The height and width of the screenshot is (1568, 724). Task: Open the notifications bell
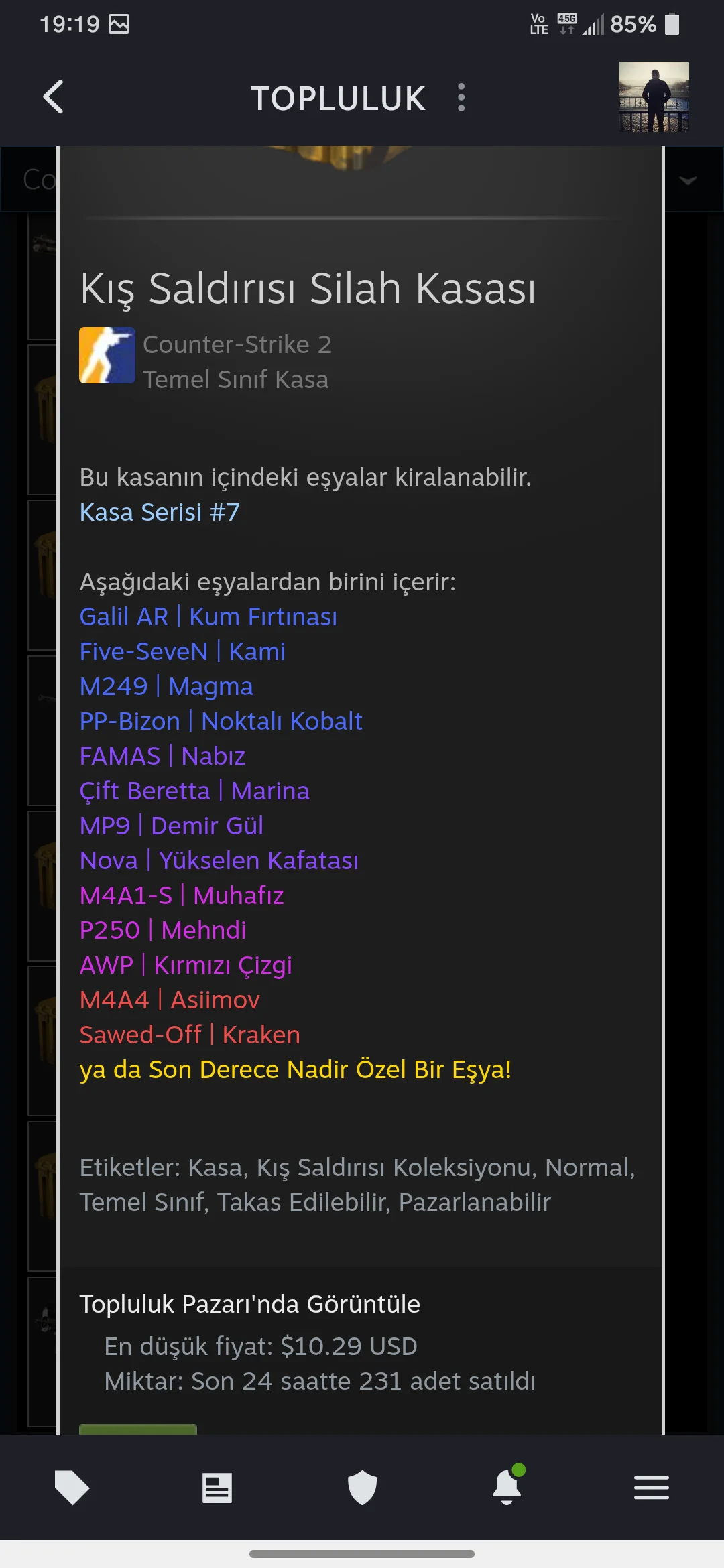point(507,1488)
